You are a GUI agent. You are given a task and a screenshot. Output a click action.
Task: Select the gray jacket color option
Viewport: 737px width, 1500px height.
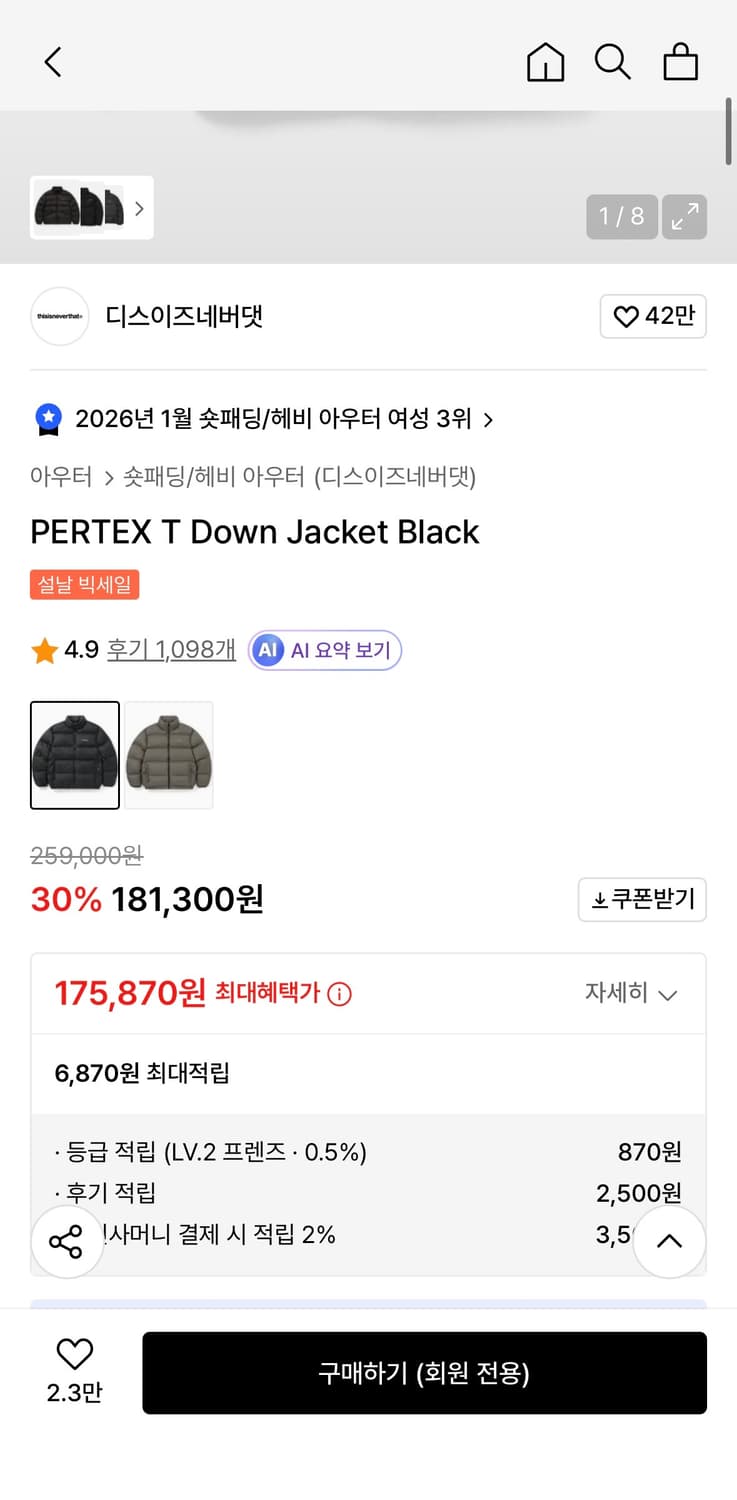[169, 754]
